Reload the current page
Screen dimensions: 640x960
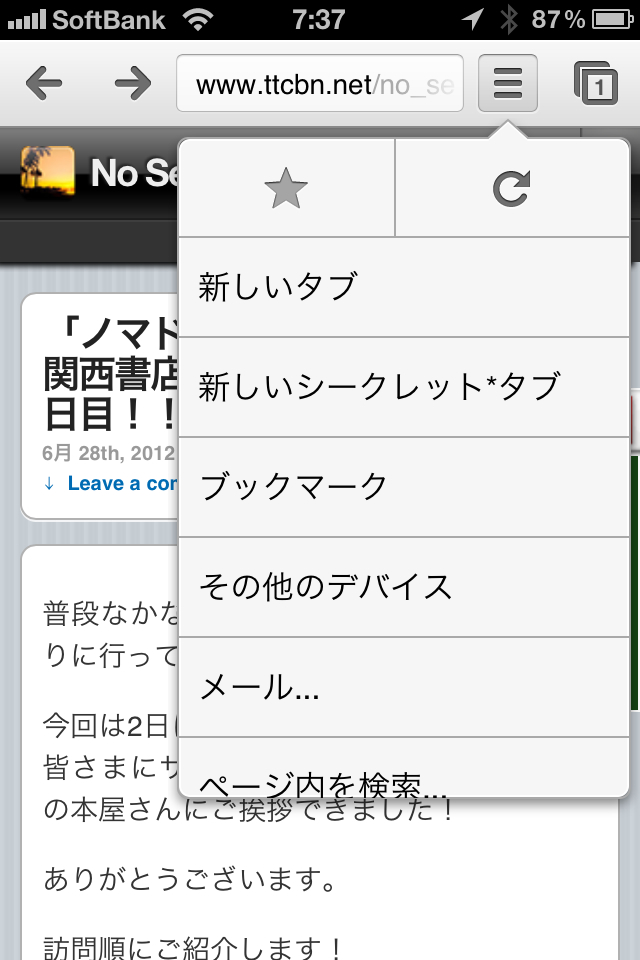pos(512,189)
